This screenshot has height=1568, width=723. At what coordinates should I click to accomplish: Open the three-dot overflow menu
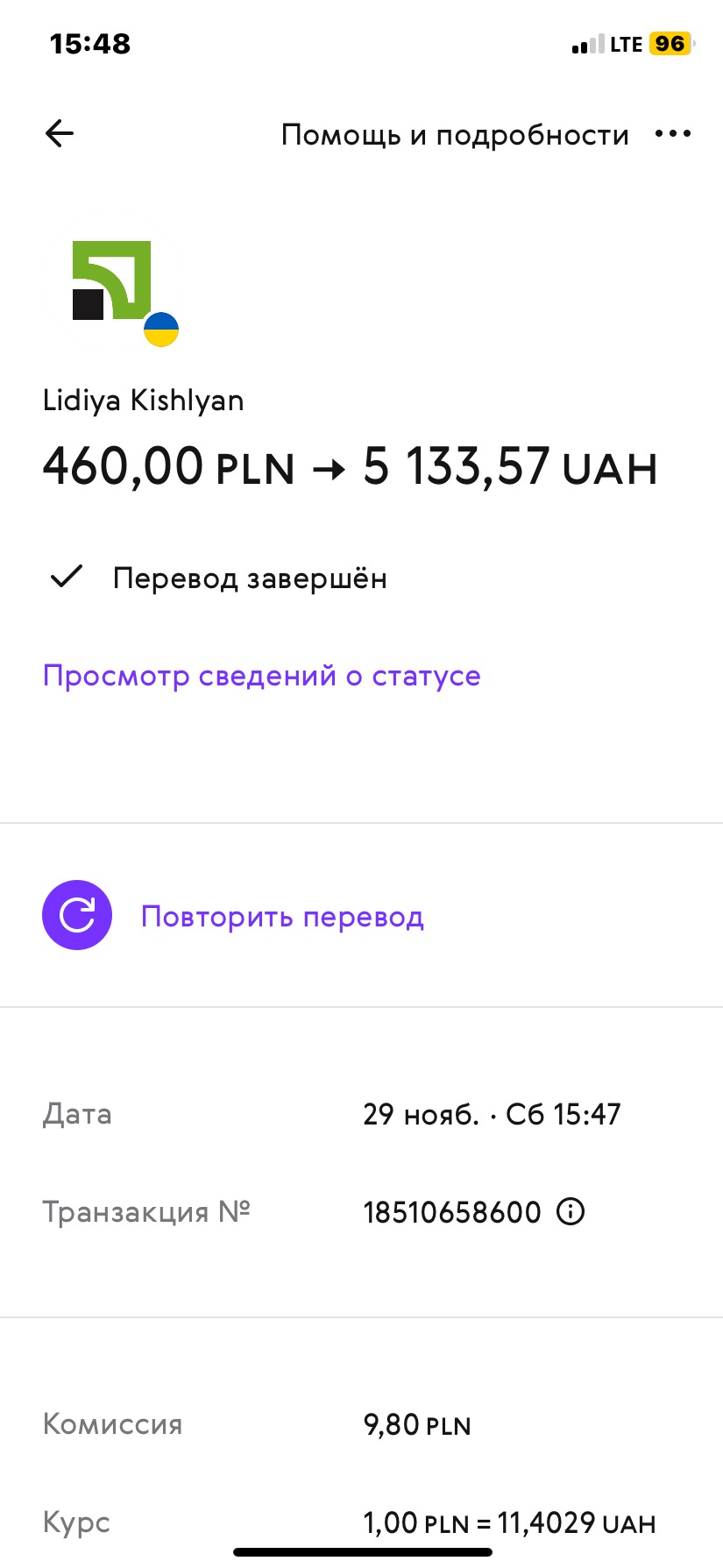tap(673, 133)
